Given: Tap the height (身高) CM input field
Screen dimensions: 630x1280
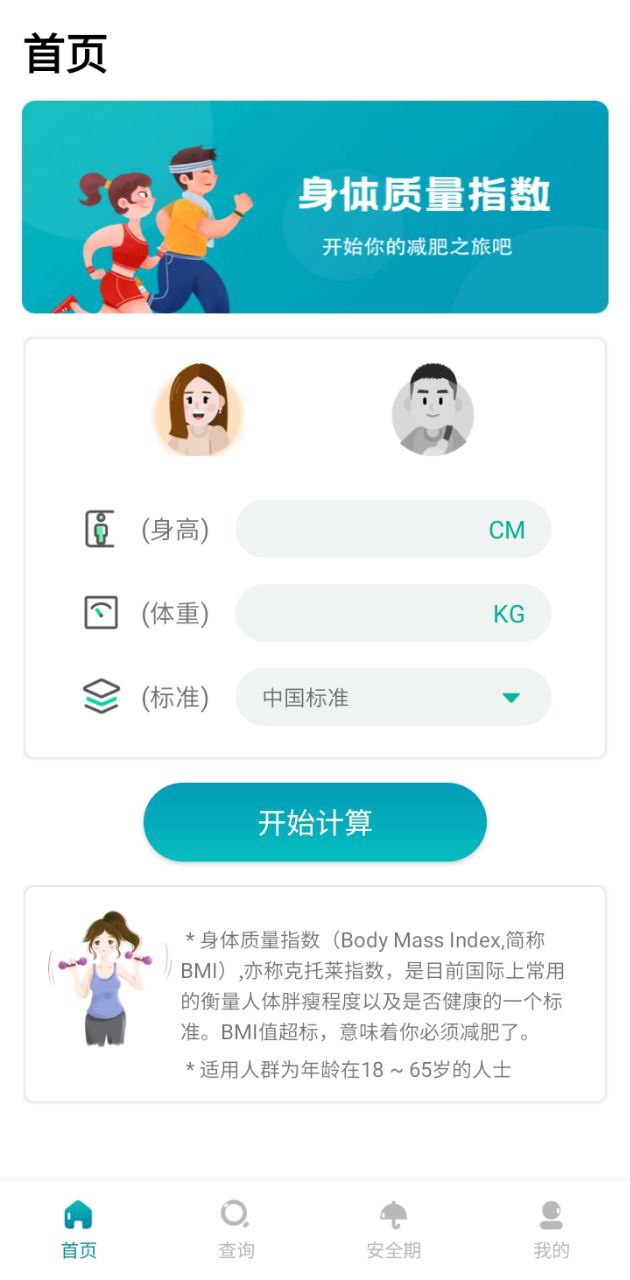Looking at the screenshot, I should [392, 529].
